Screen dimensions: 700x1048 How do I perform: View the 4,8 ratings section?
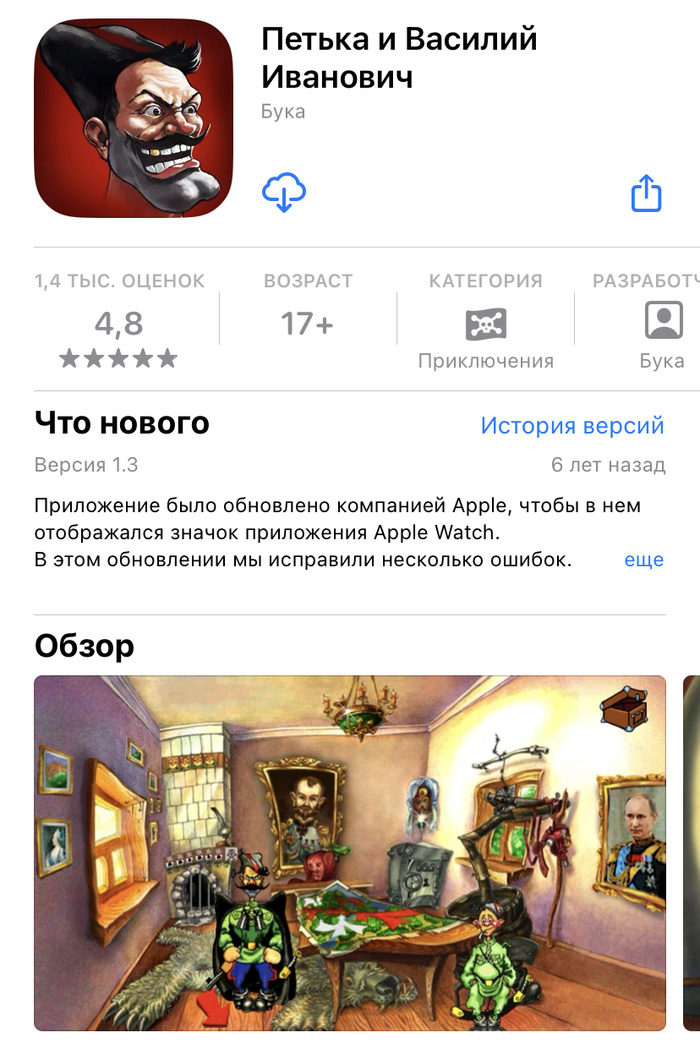point(118,324)
